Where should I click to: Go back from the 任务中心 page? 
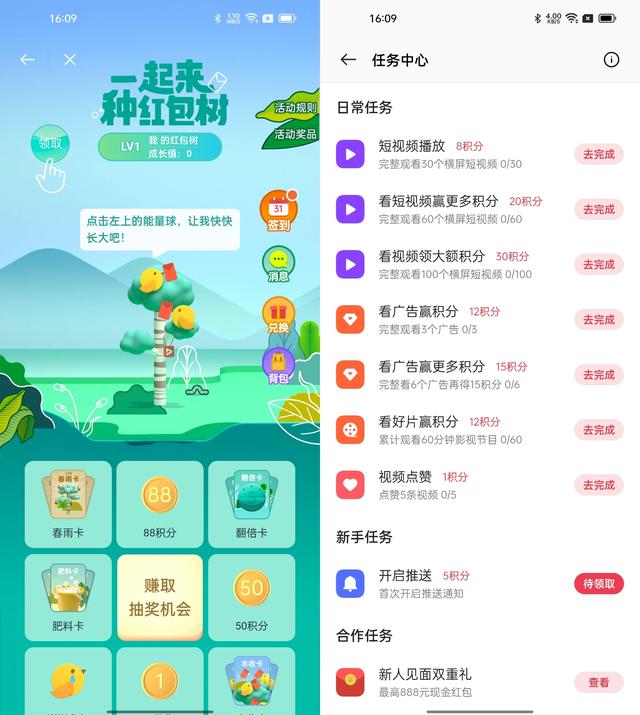click(348, 60)
